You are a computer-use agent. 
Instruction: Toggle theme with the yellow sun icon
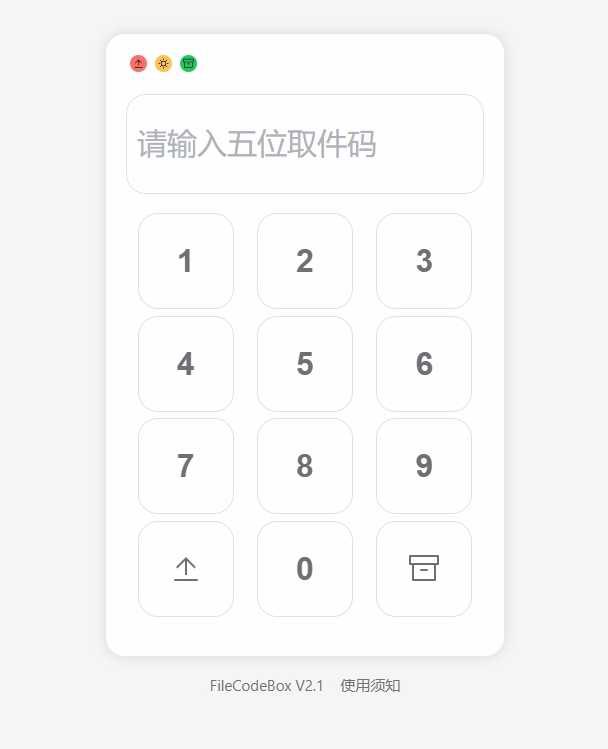[163, 64]
